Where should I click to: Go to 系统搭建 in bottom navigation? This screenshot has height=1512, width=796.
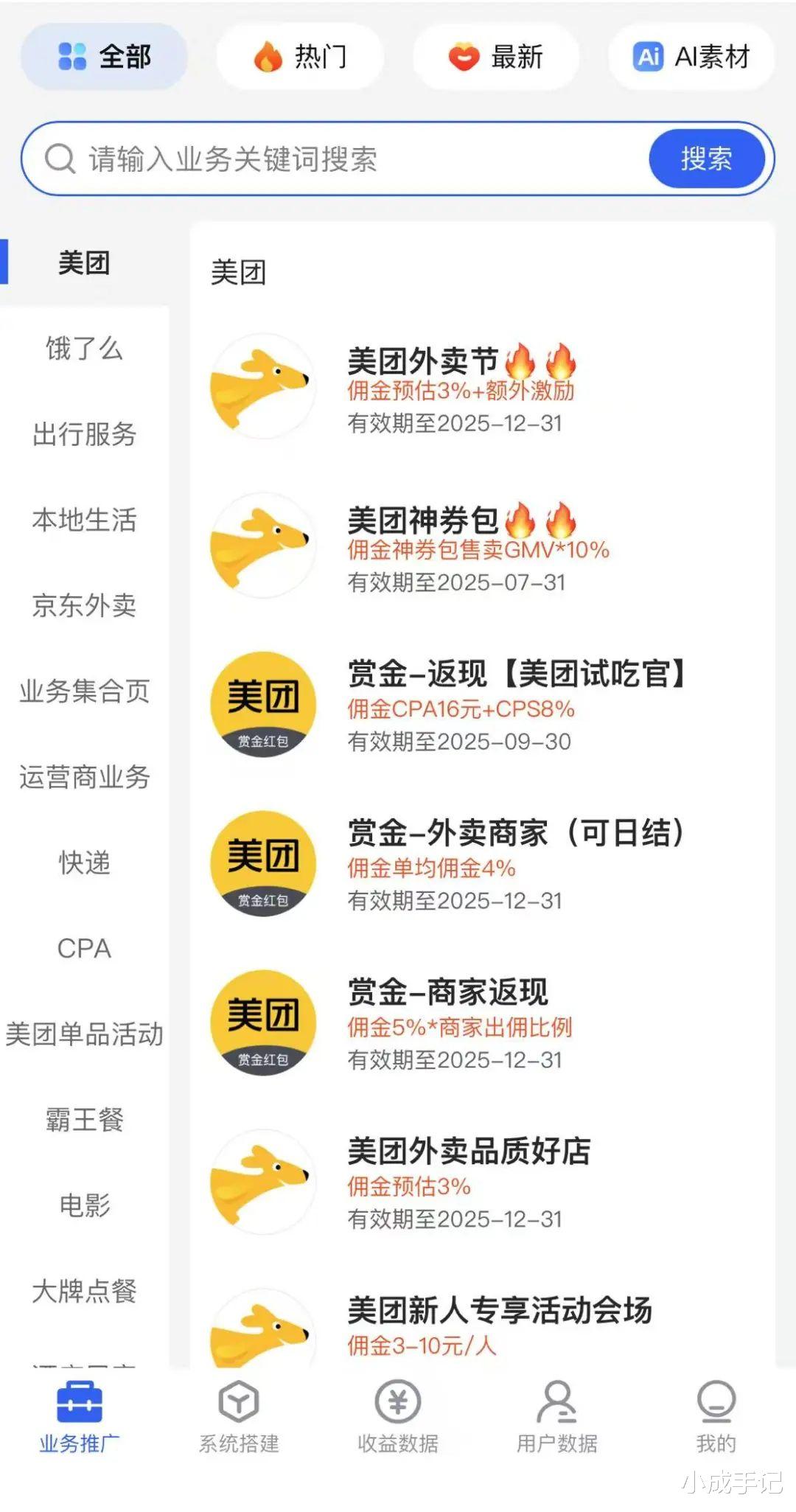coord(239,1417)
